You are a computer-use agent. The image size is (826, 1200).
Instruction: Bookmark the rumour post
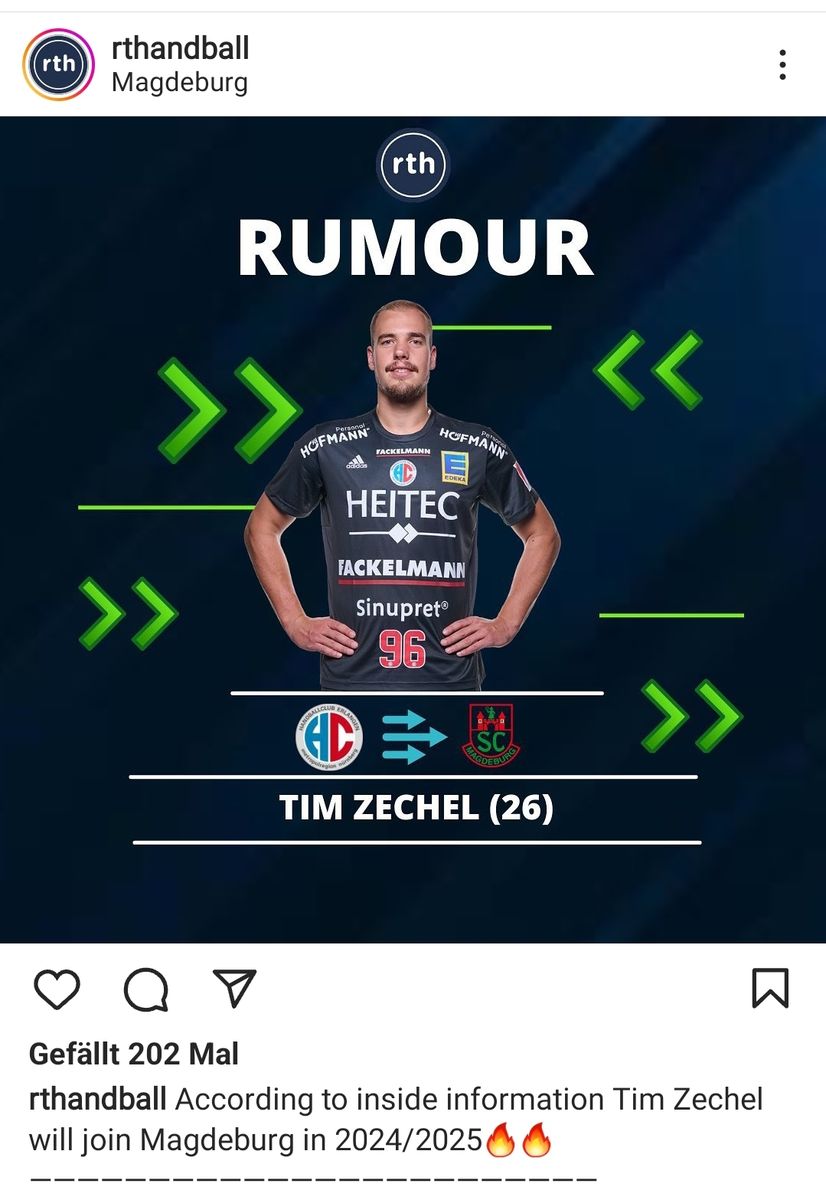[770, 988]
